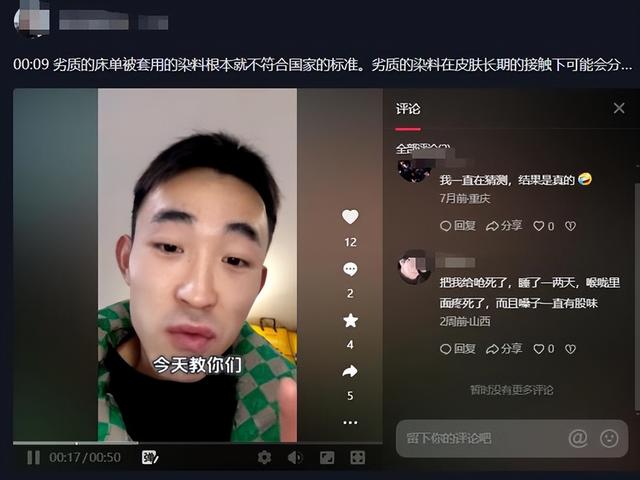640x480 pixels.
Task: Dislike the 山西 comment
Action: click(x=571, y=349)
